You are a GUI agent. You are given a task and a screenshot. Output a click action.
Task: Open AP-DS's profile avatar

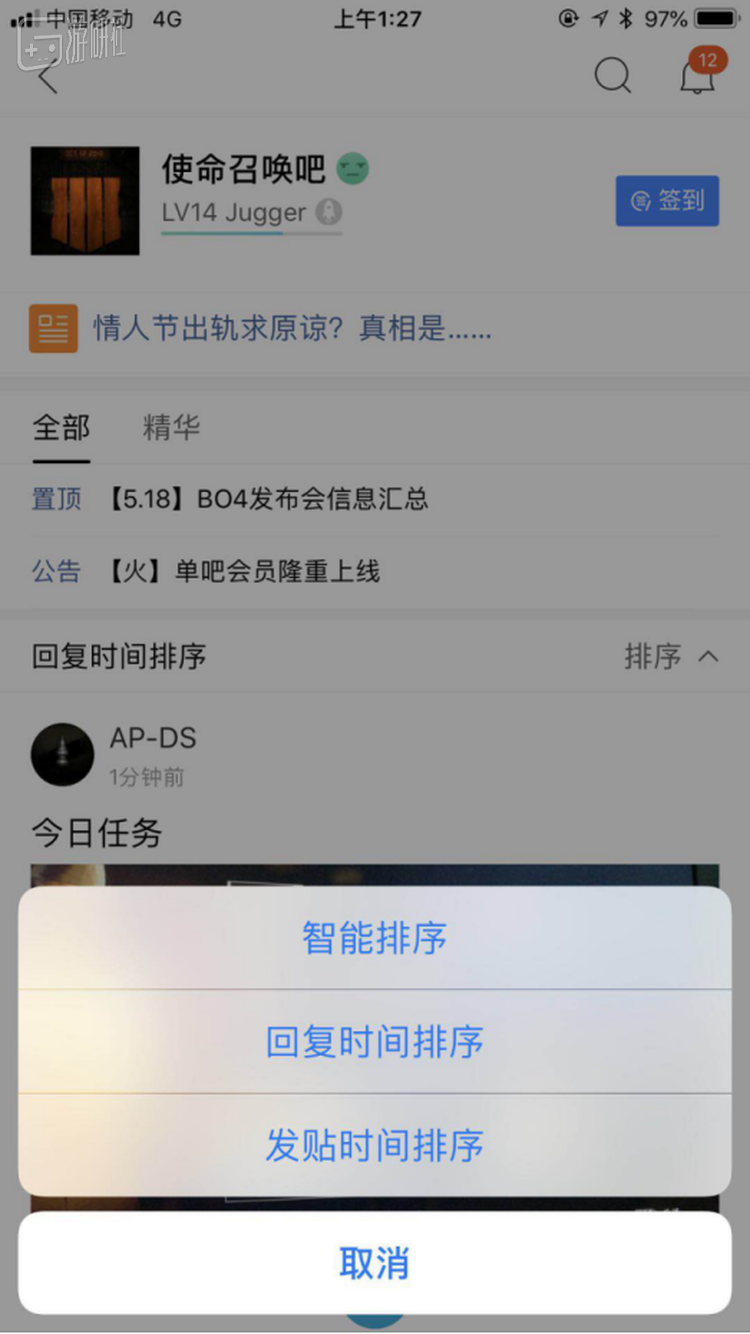click(62, 754)
